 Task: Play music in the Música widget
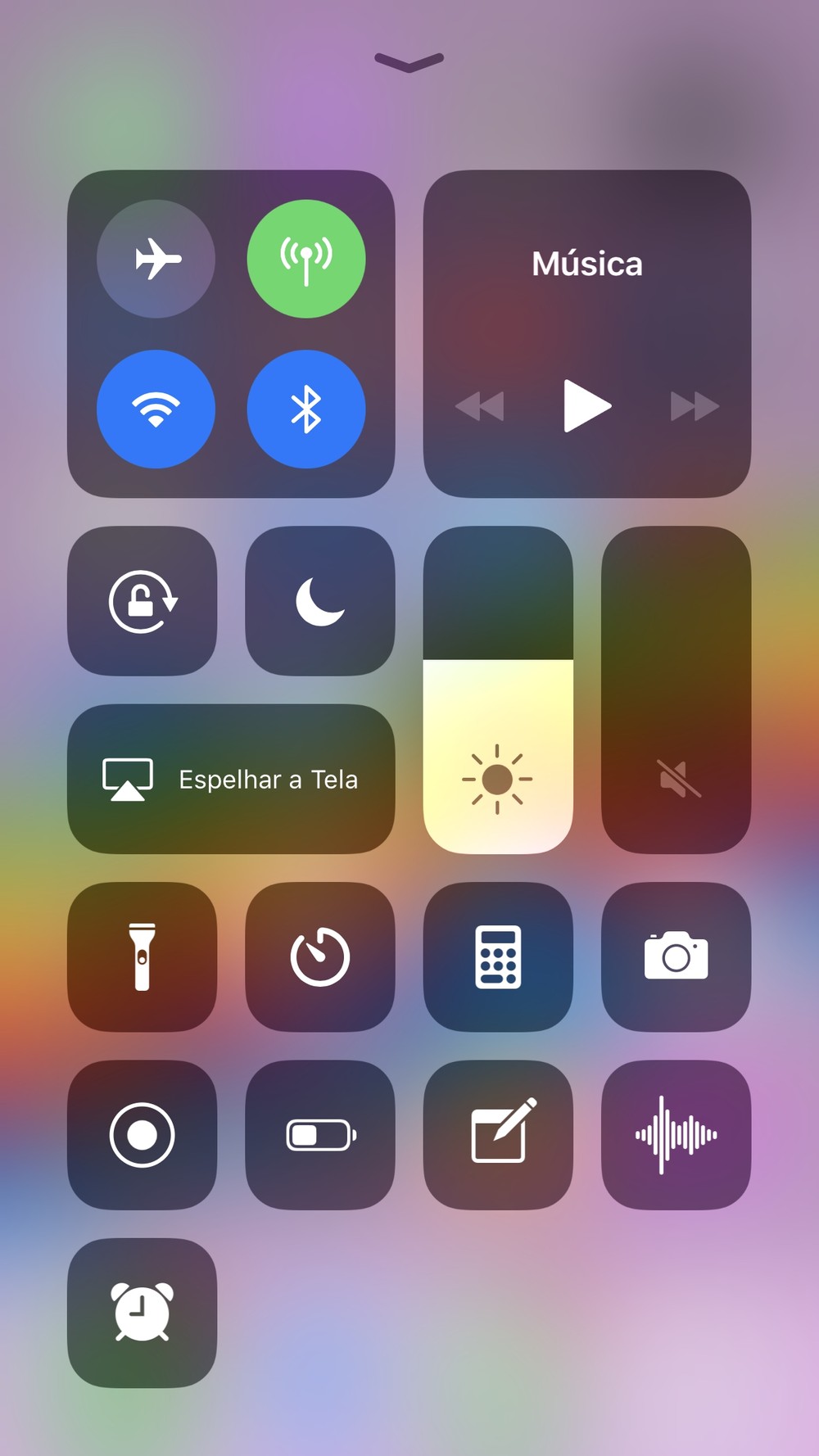[x=586, y=405]
